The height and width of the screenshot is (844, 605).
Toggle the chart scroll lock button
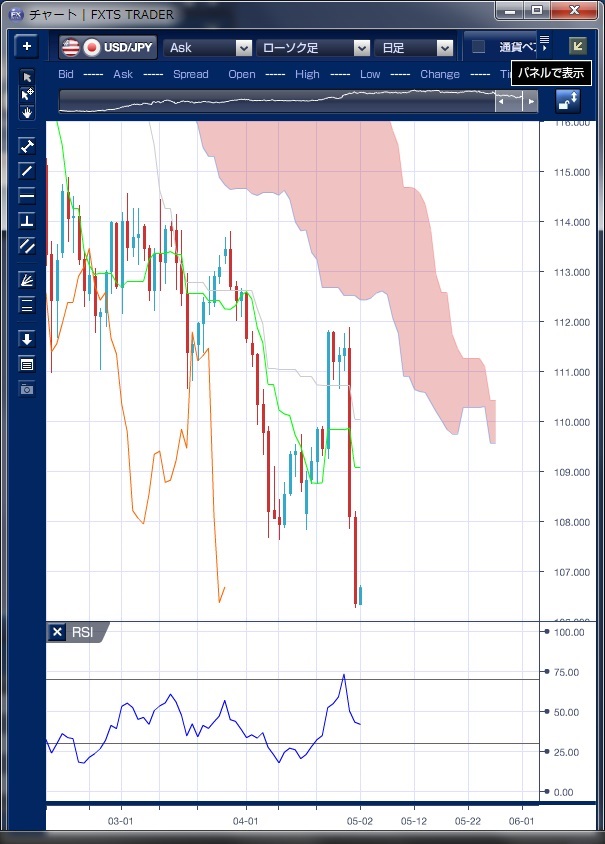pos(567,100)
